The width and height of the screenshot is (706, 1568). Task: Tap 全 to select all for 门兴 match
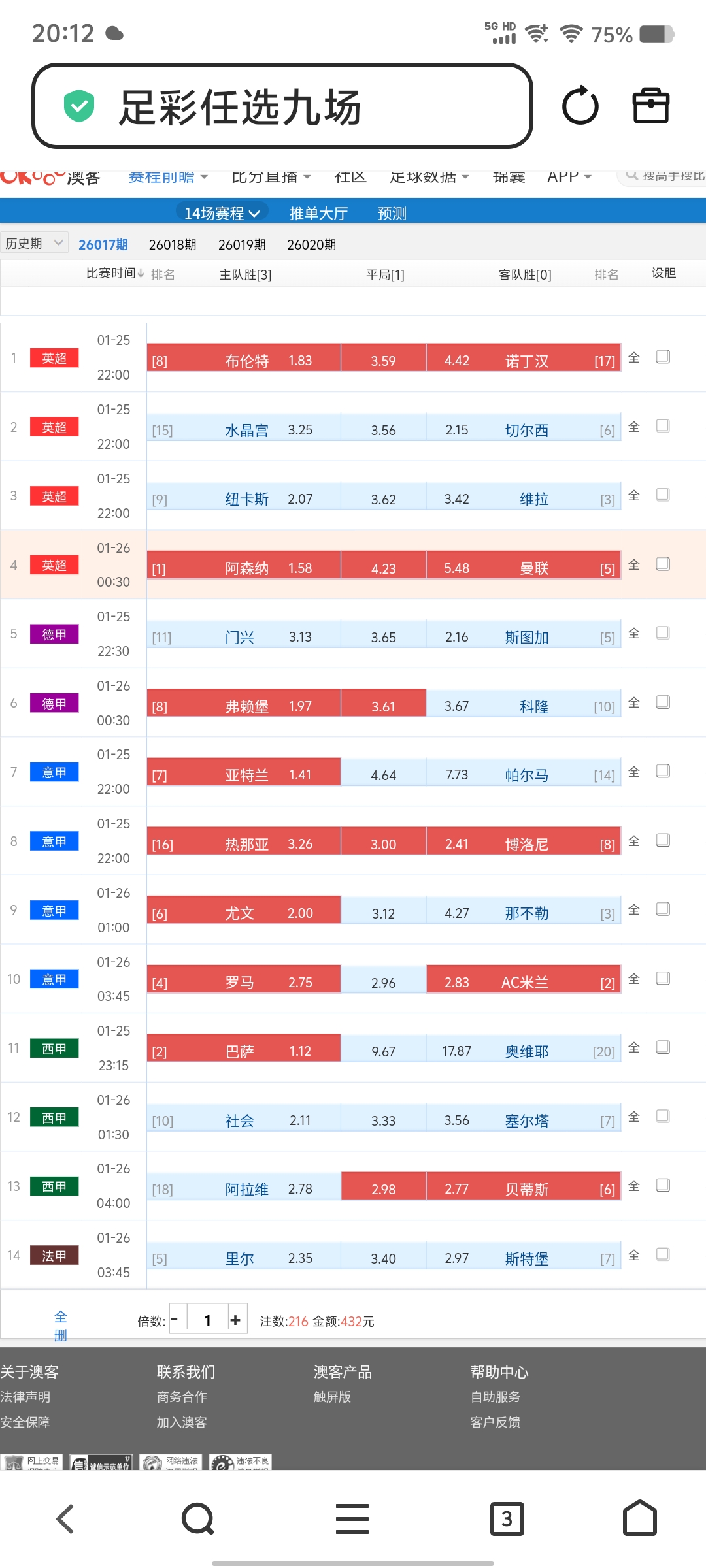(633, 633)
